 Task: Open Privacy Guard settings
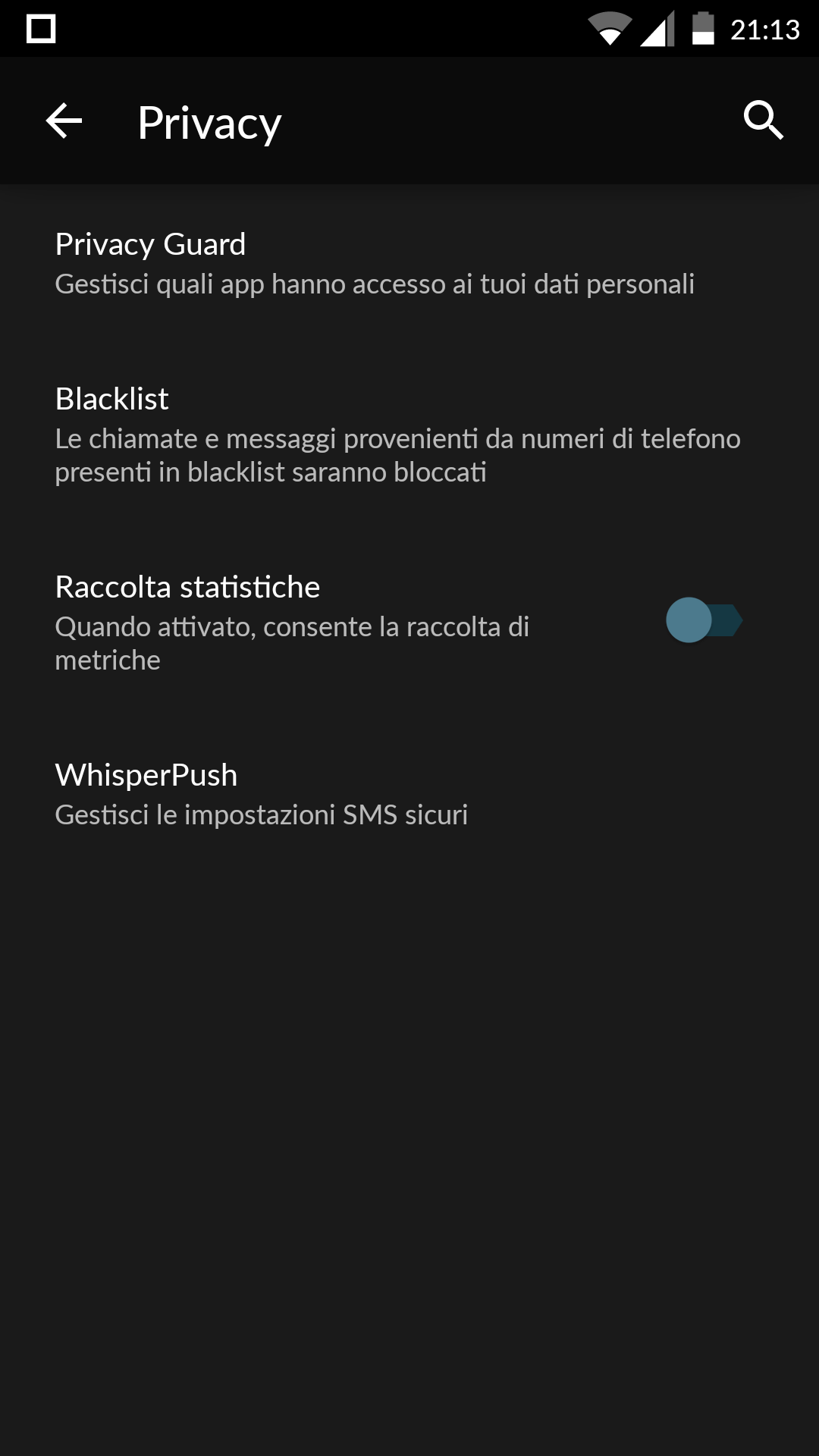pyautogui.click(x=409, y=263)
